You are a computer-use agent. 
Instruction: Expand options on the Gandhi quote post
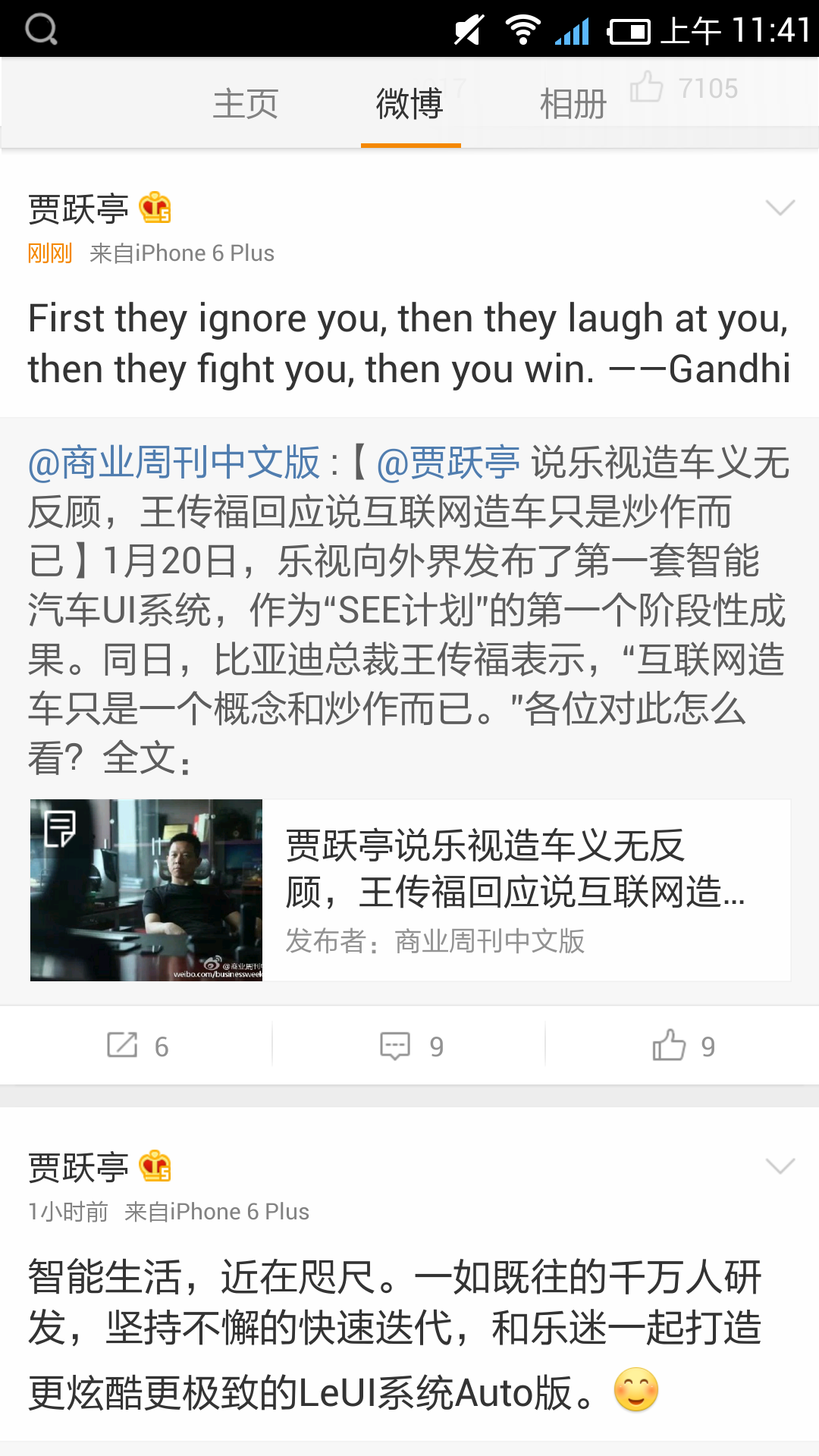pyautogui.click(x=780, y=206)
